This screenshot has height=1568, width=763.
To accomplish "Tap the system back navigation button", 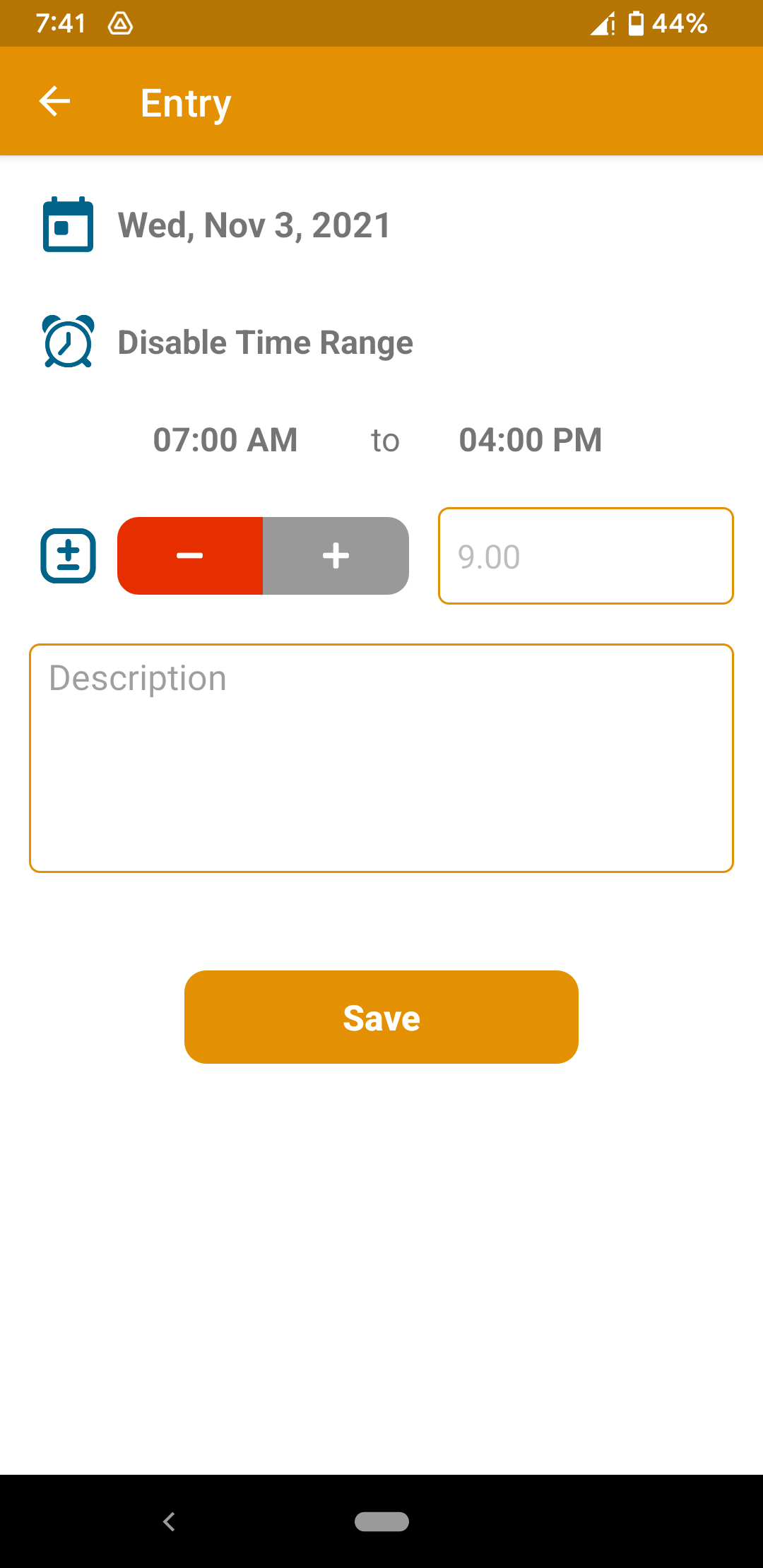I will pyautogui.click(x=169, y=1521).
